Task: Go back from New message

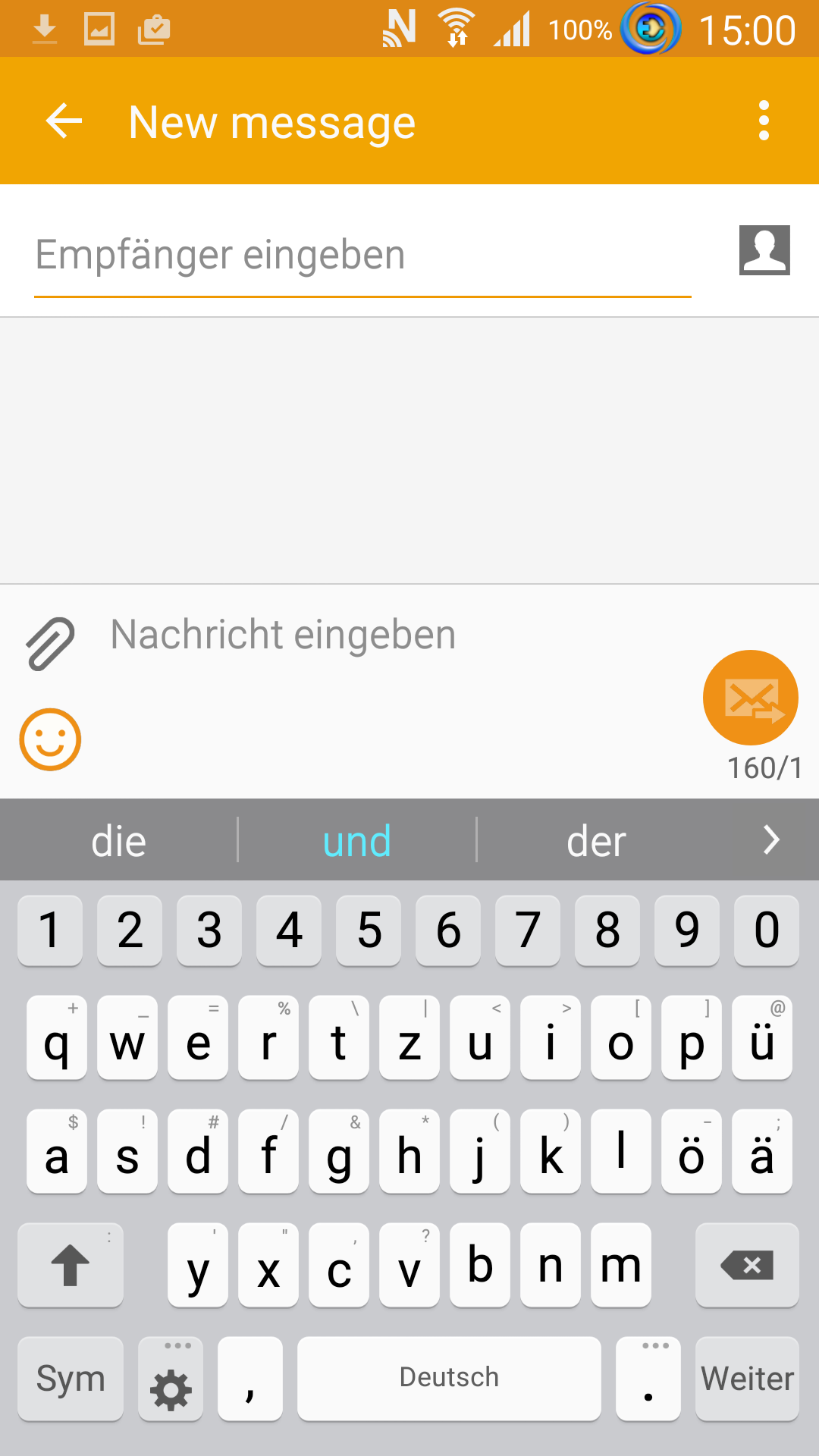Action: [64, 121]
